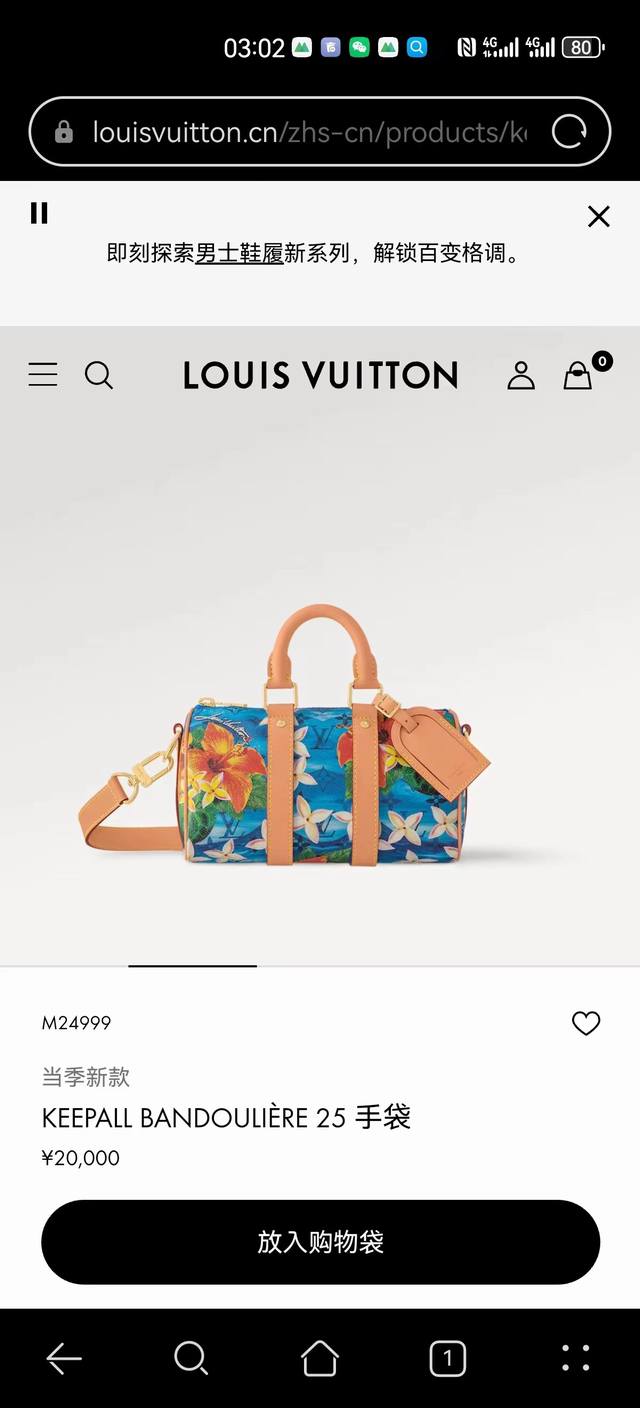Go to the Louis Vuitton homepage logo

tap(320, 376)
